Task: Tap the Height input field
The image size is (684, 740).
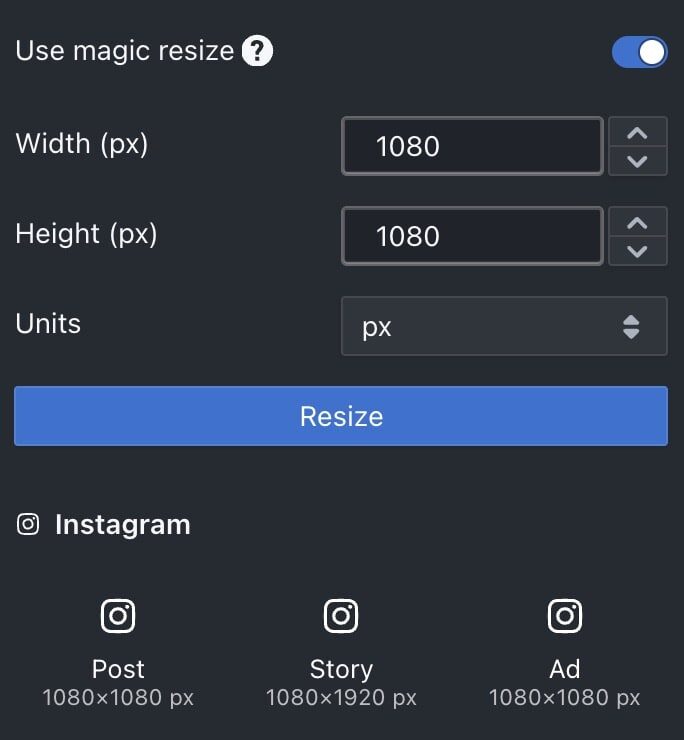Action: click(472, 236)
